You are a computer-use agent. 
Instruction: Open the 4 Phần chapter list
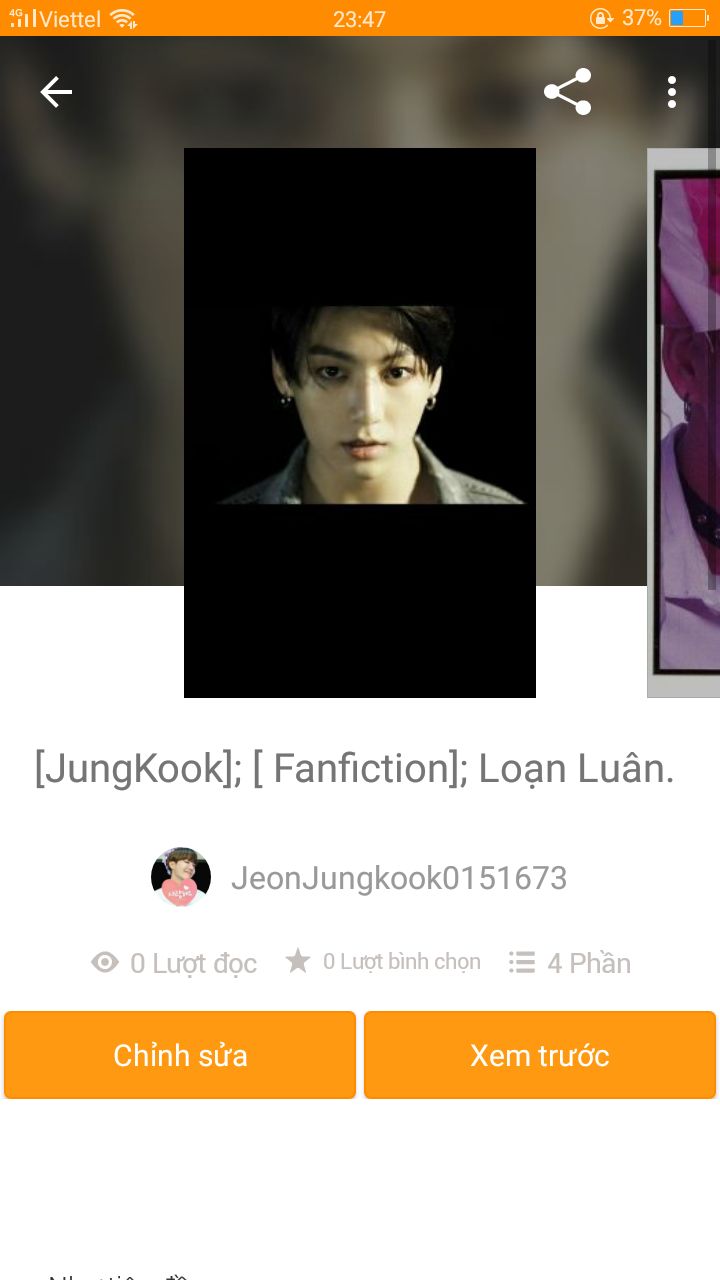point(570,963)
